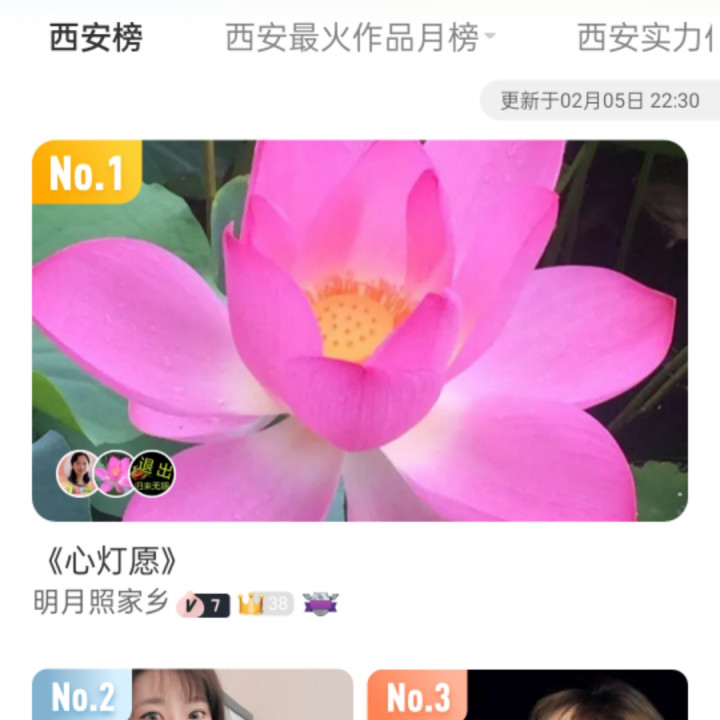Open the No.2 ranked work

pos(192,695)
